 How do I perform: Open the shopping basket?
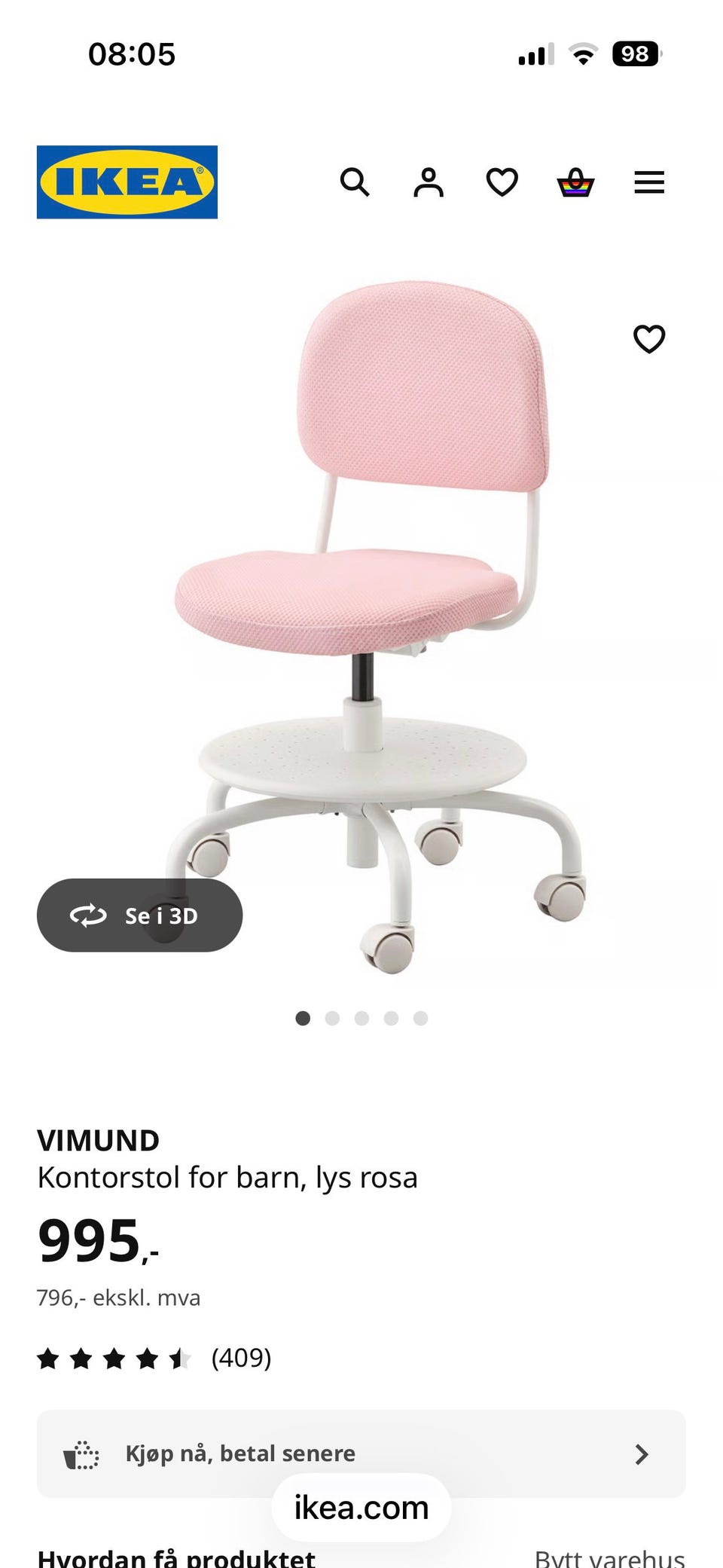click(x=575, y=182)
